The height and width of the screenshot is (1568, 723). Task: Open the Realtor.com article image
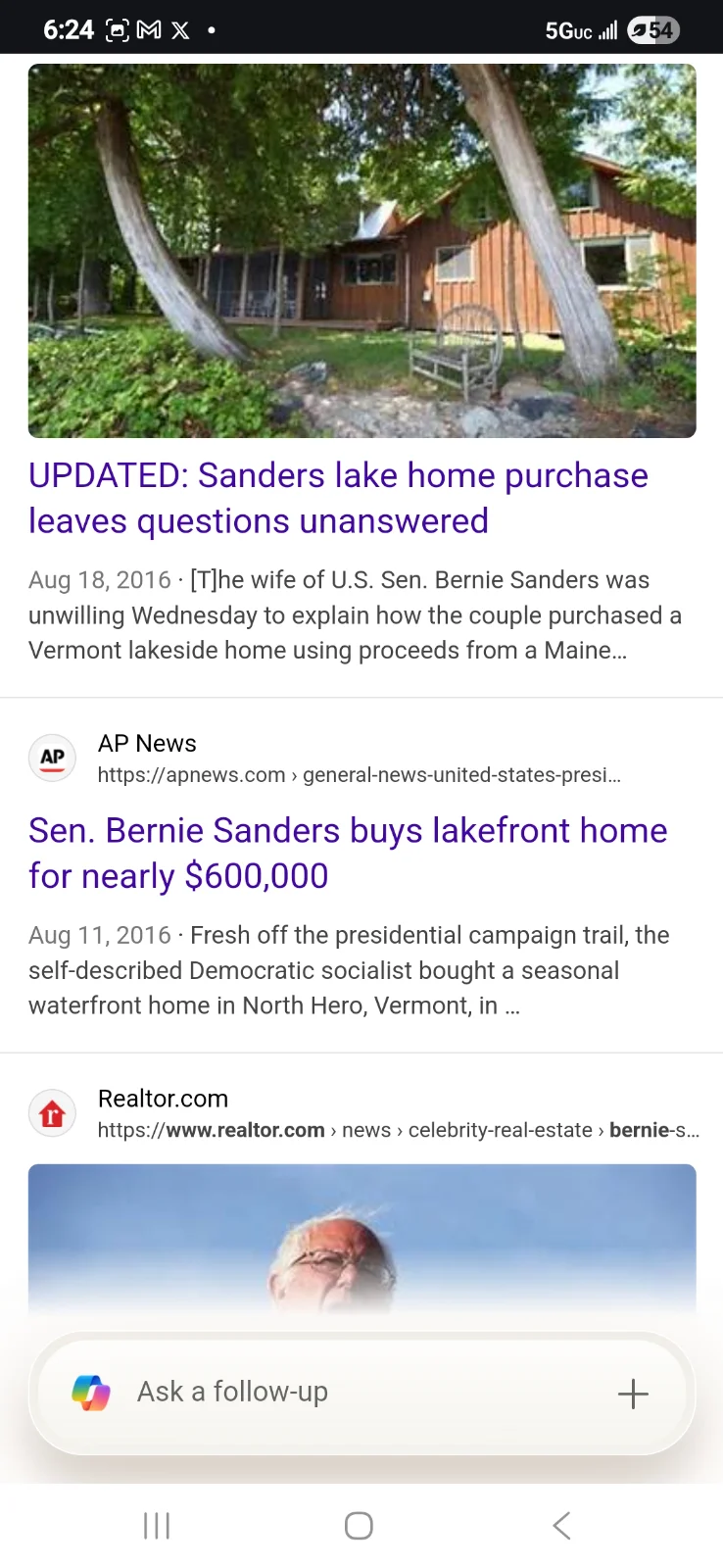click(x=361, y=1240)
